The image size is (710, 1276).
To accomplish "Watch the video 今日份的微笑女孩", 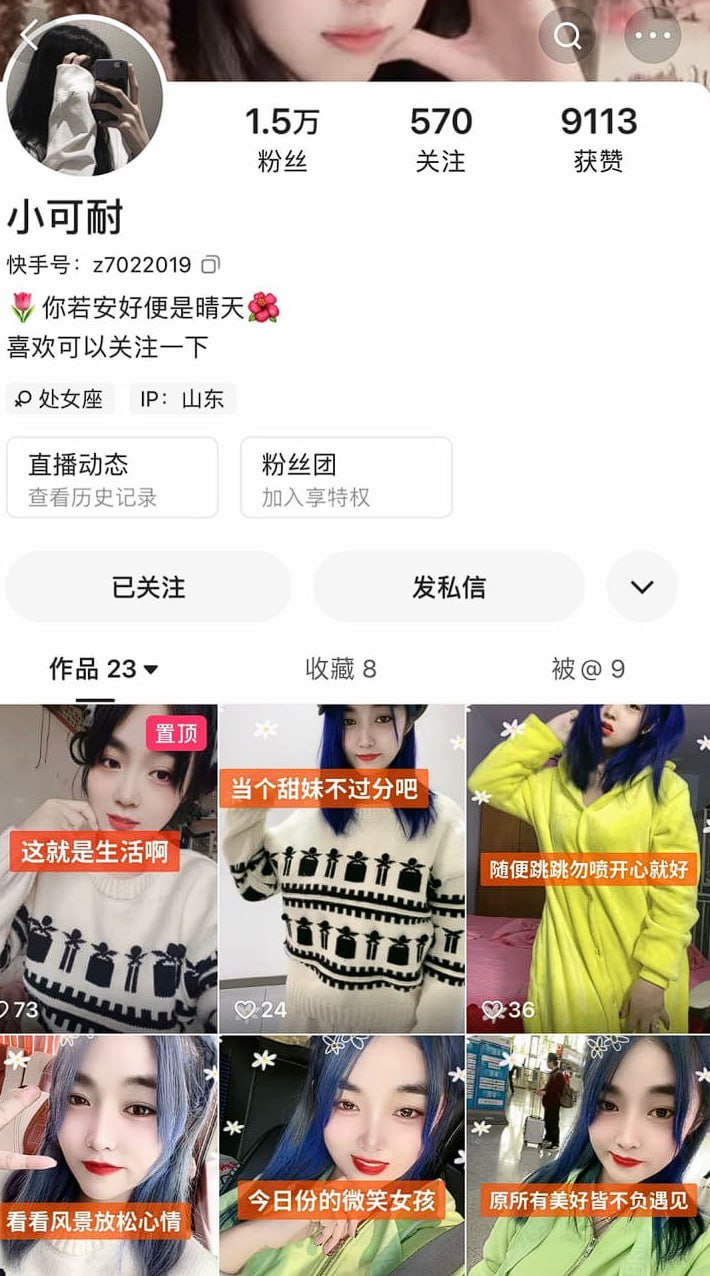I will coord(342,1155).
